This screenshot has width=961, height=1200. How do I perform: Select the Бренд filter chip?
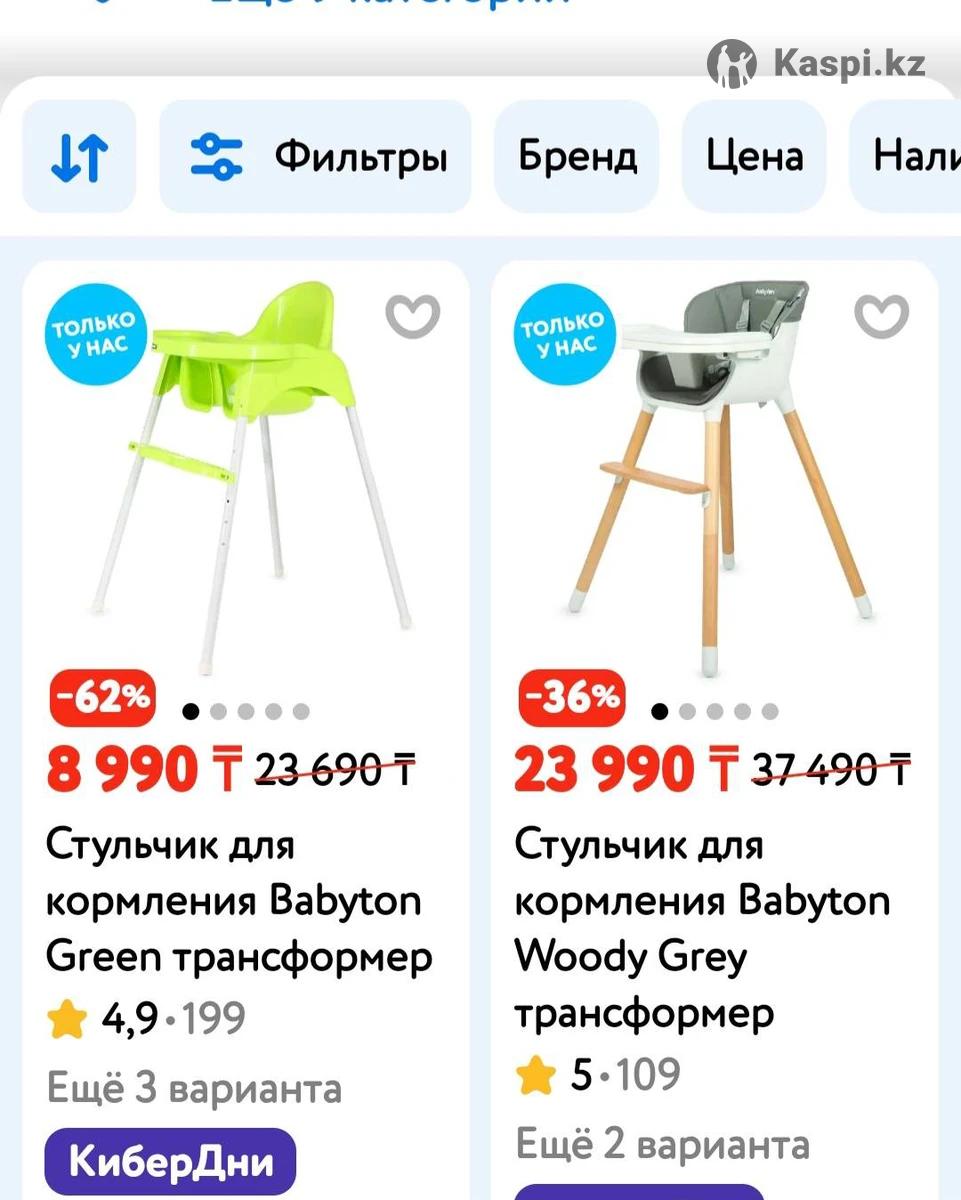tap(577, 157)
